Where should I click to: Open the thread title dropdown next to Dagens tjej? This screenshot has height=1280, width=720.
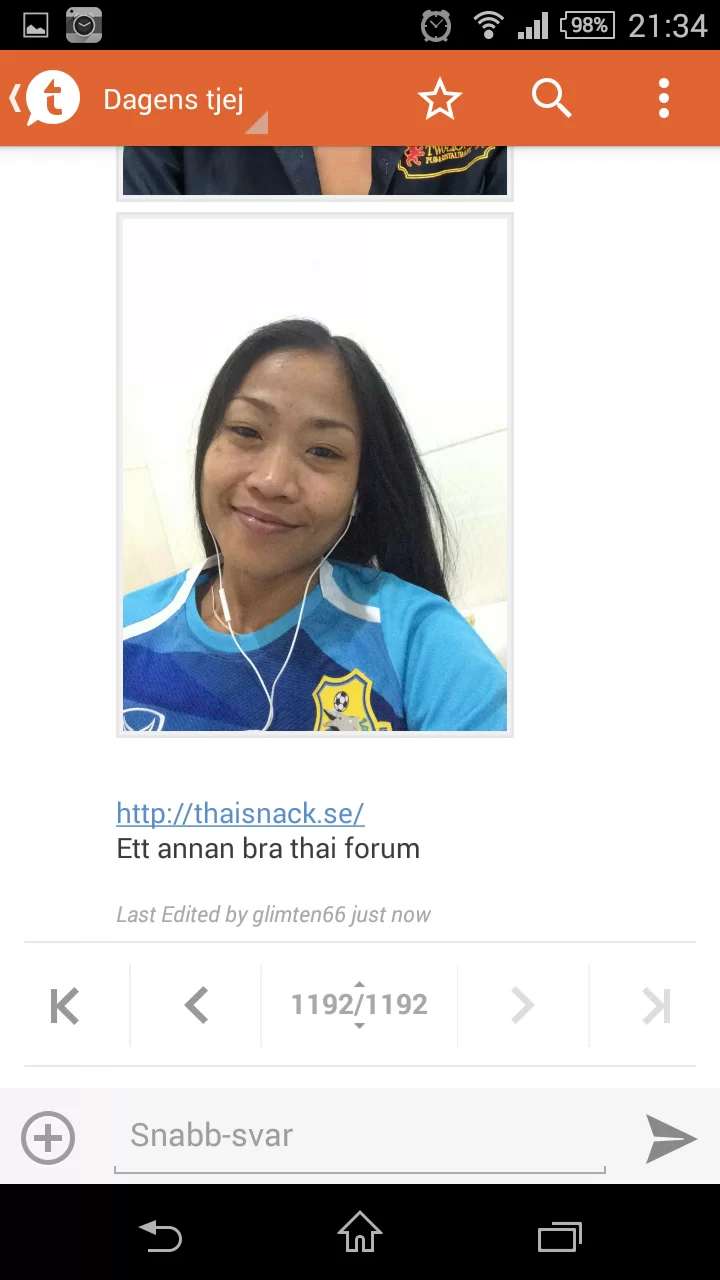point(258,122)
